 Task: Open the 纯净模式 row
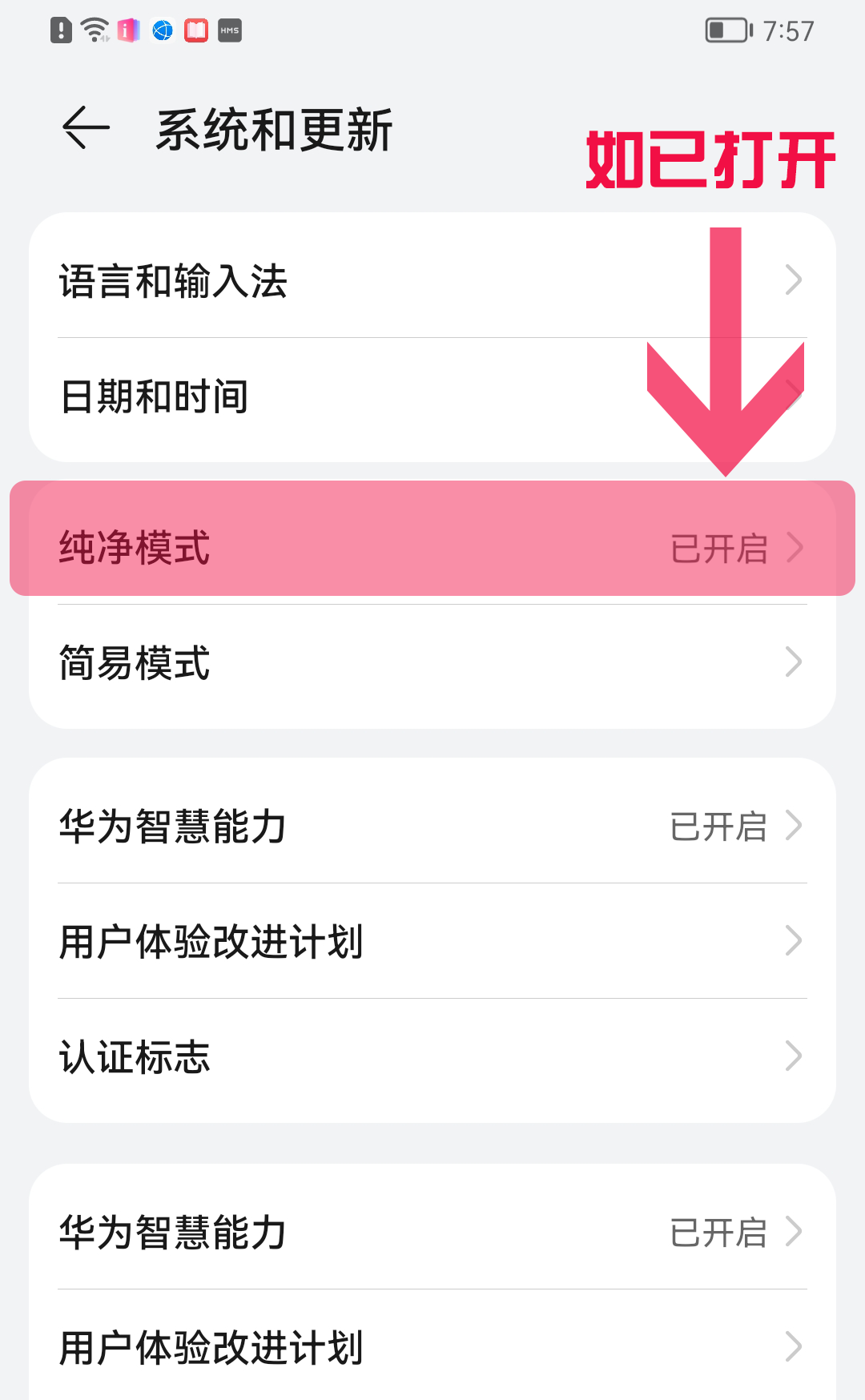[x=432, y=548]
